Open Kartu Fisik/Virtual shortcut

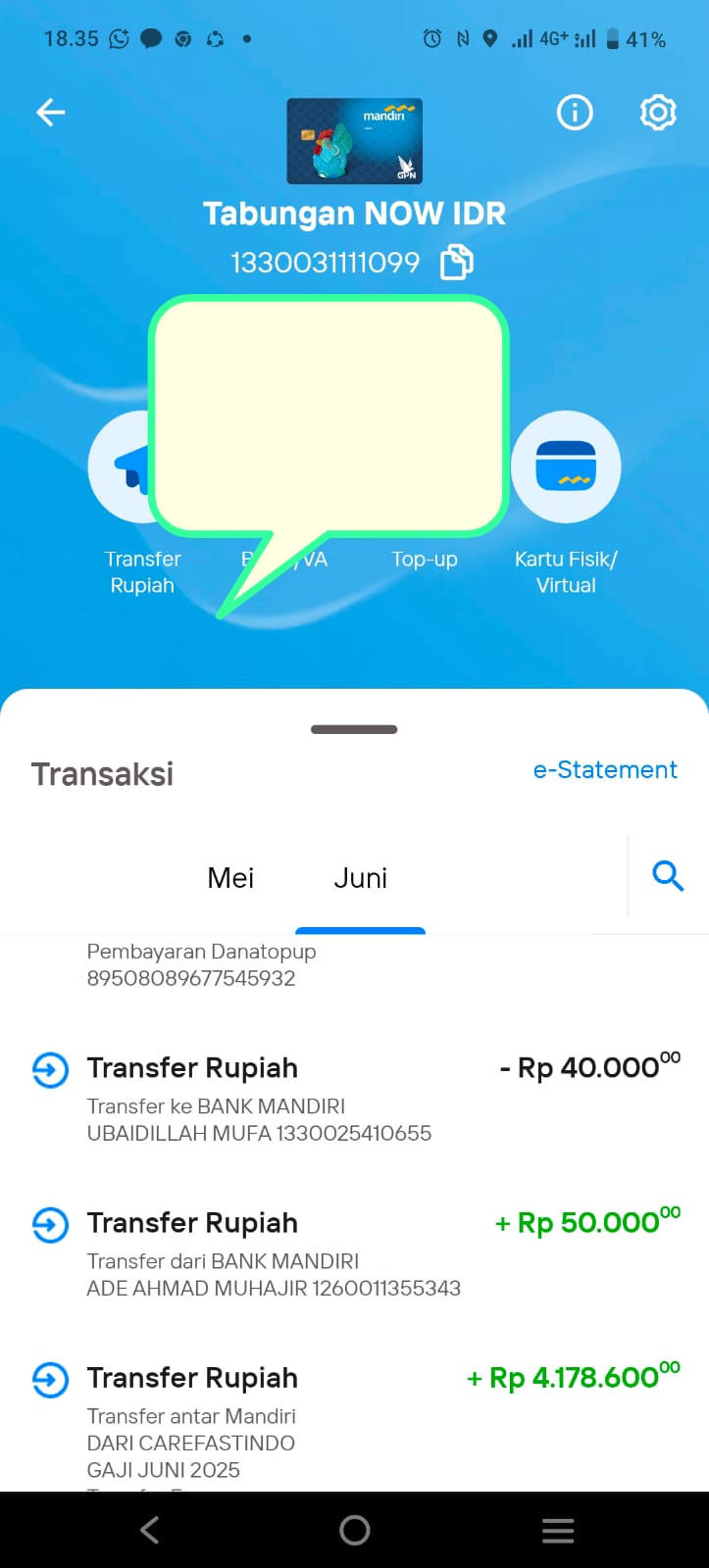(x=566, y=504)
